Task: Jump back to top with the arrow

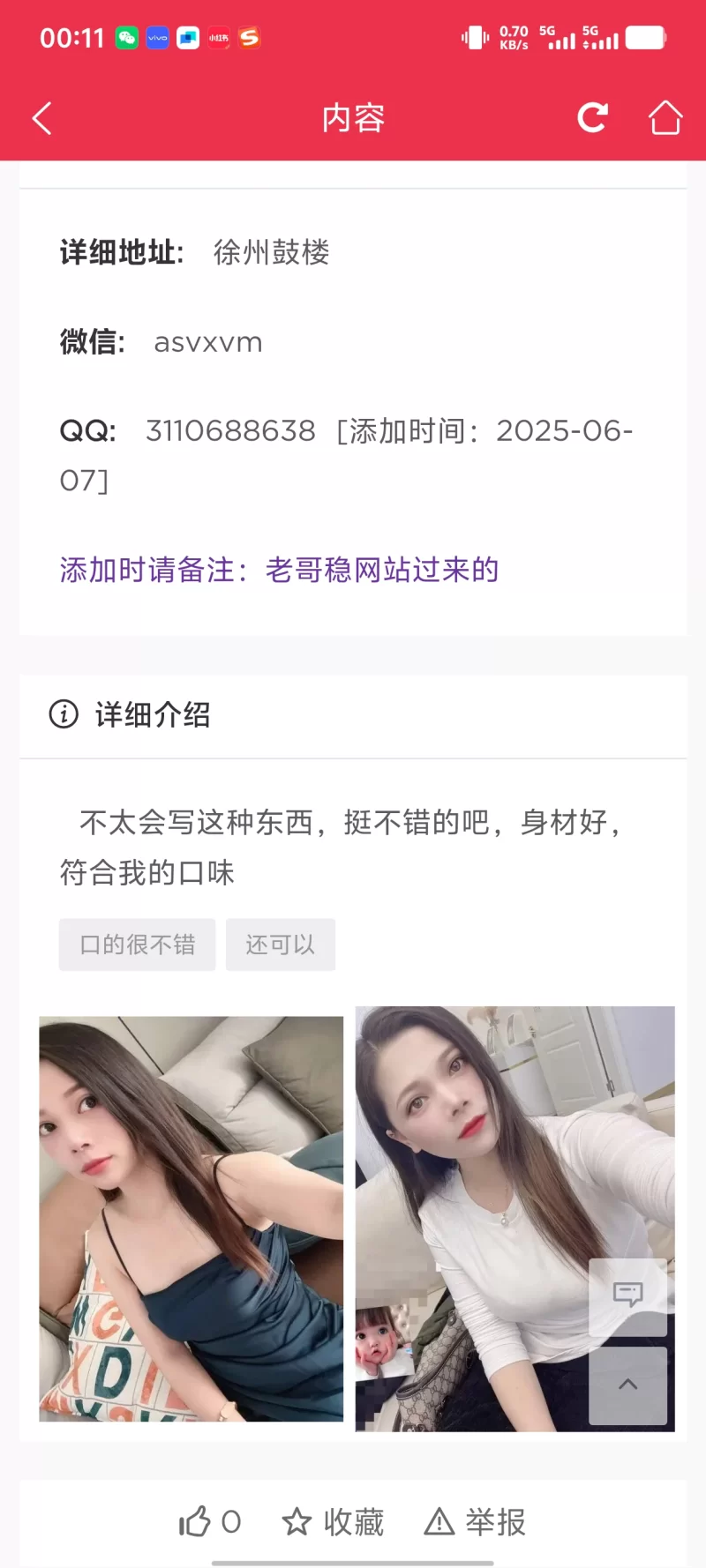Action: point(627,1385)
